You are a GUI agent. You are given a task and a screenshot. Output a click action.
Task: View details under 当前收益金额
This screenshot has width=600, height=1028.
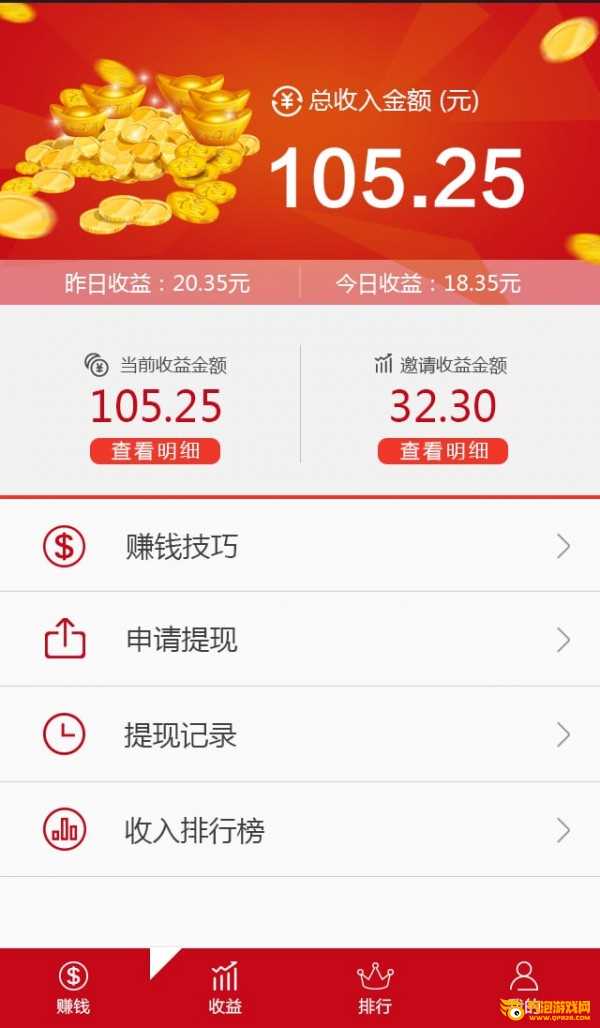click(x=155, y=451)
